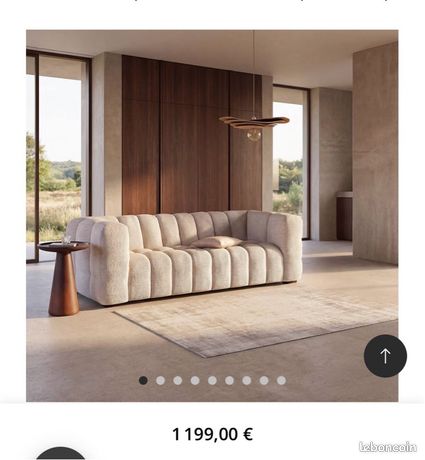Open the sofa product photo

coord(212,216)
